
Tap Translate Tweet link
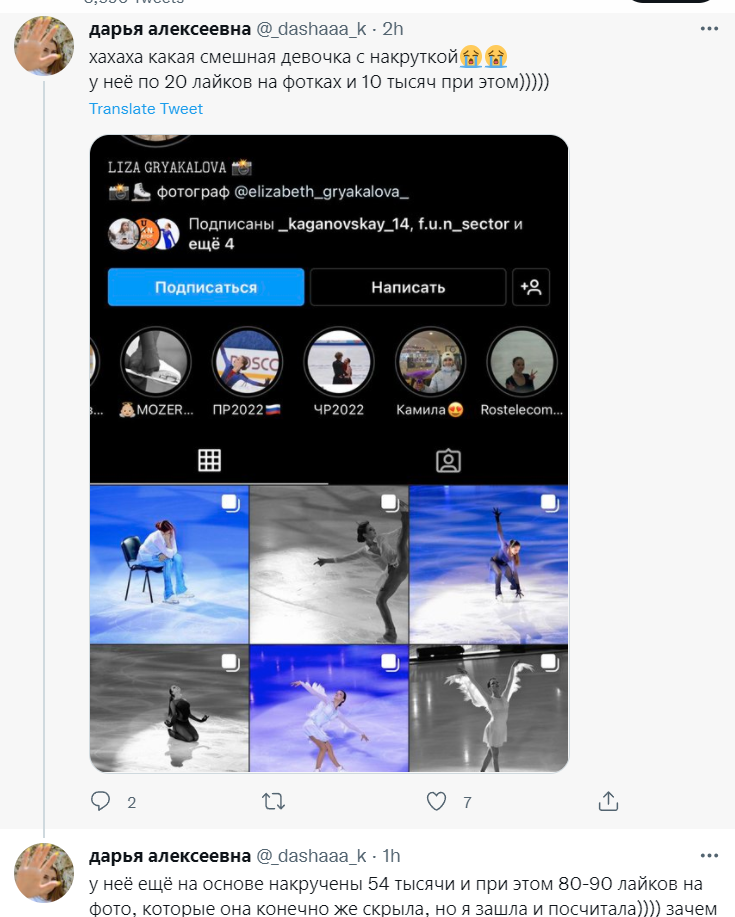(x=146, y=108)
